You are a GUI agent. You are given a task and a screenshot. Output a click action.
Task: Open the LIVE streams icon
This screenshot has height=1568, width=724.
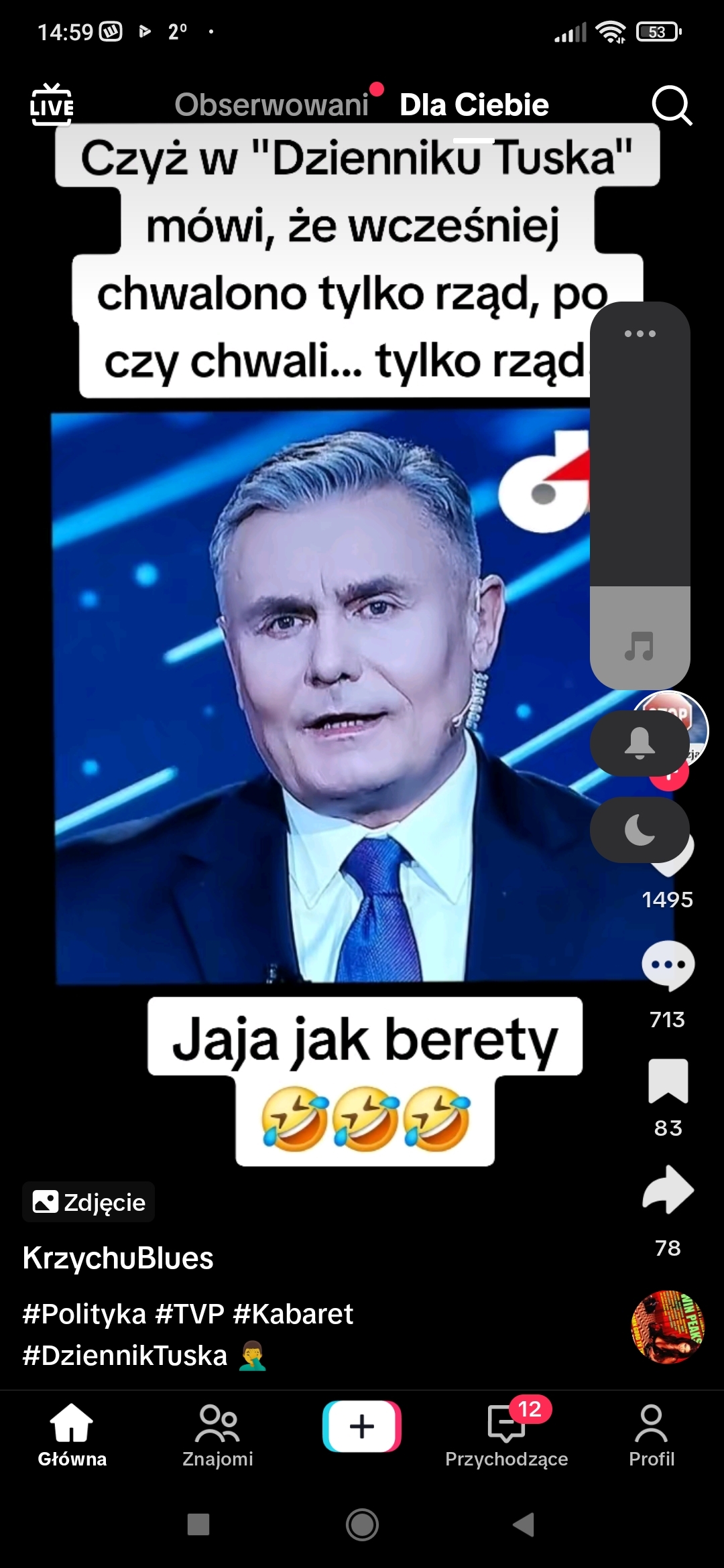[x=52, y=105]
